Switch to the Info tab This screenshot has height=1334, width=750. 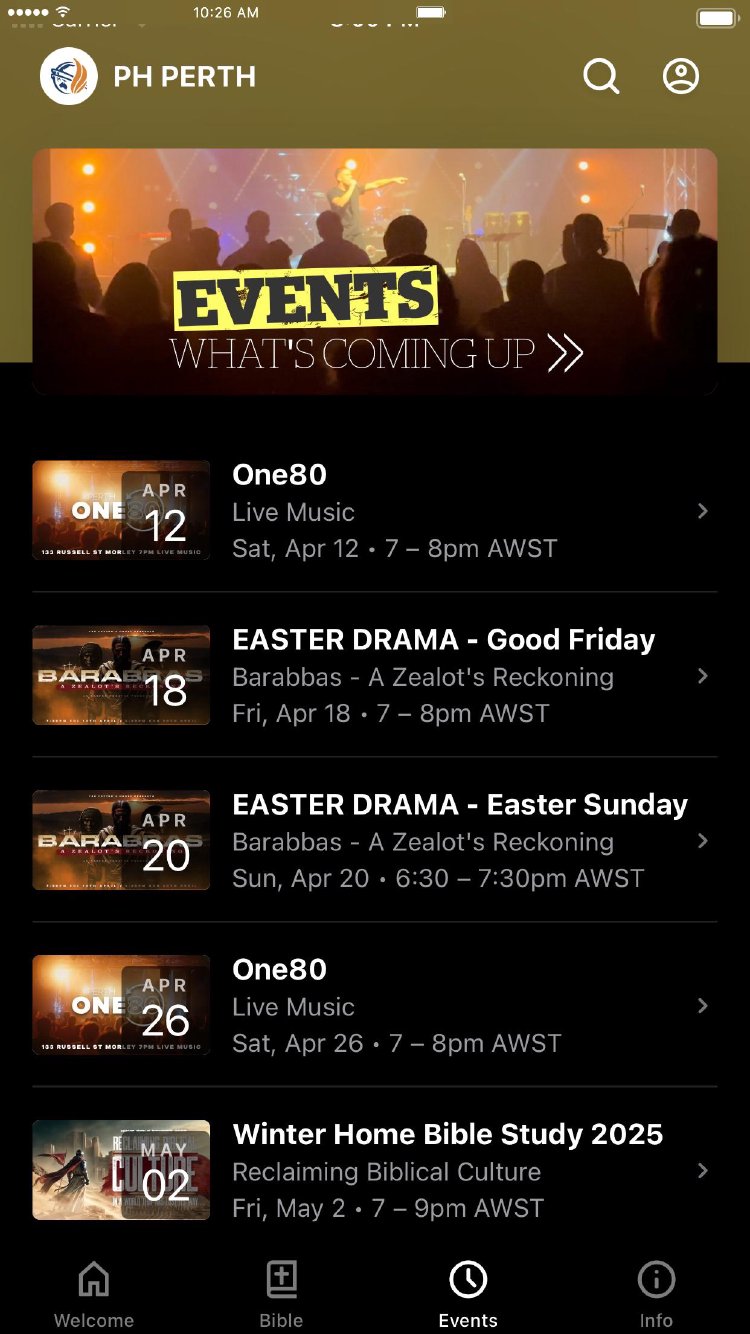656,1294
